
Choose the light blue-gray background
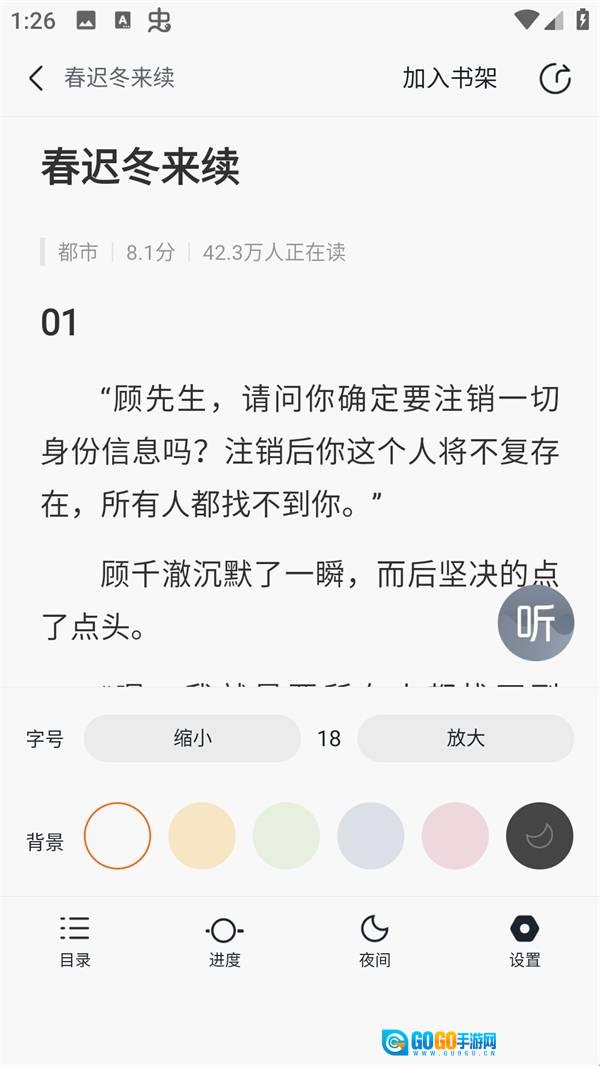tap(371, 835)
